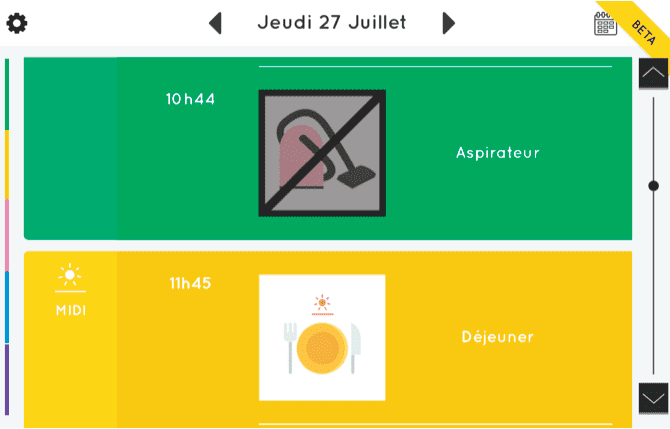This screenshot has width=670, height=429.
Task: Open the calendar view
Action: point(606,23)
